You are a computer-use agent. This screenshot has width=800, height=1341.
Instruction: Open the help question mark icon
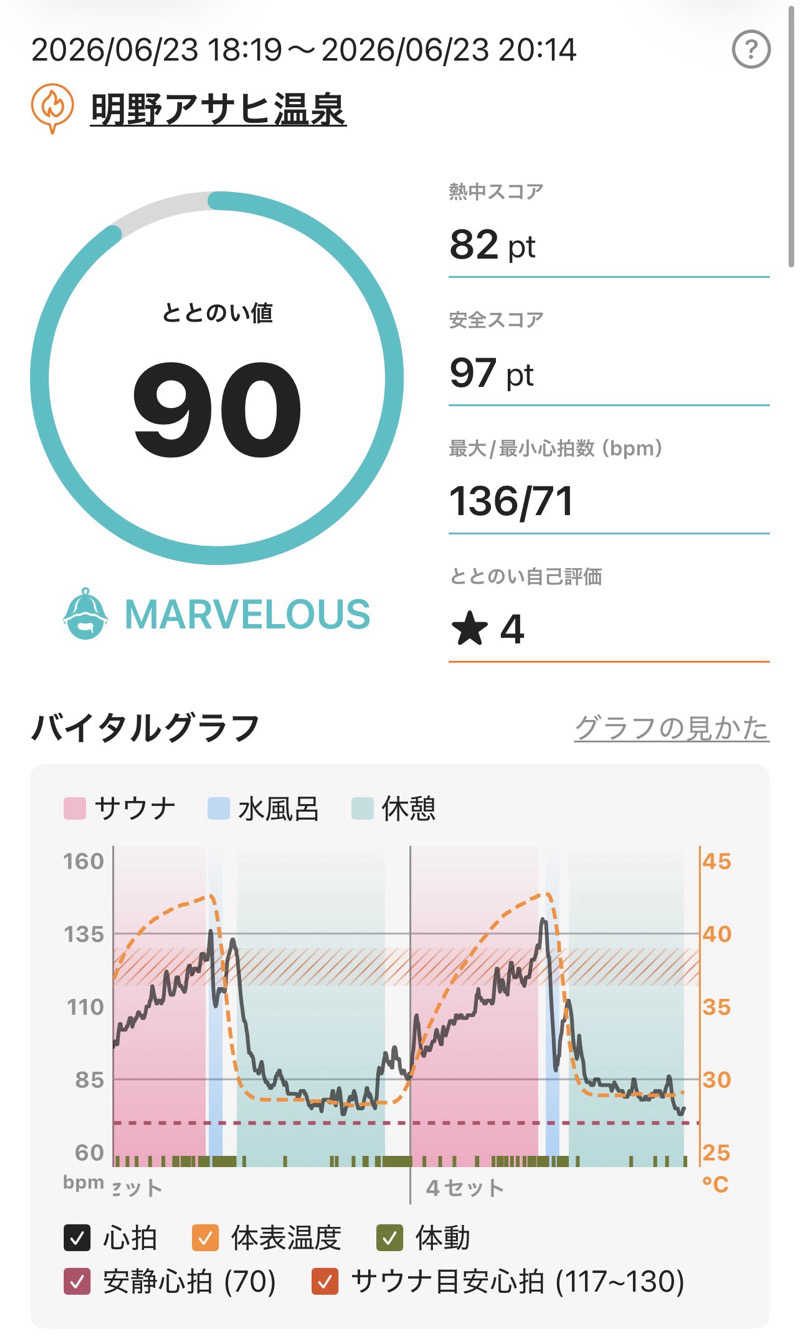coord(751,48)
